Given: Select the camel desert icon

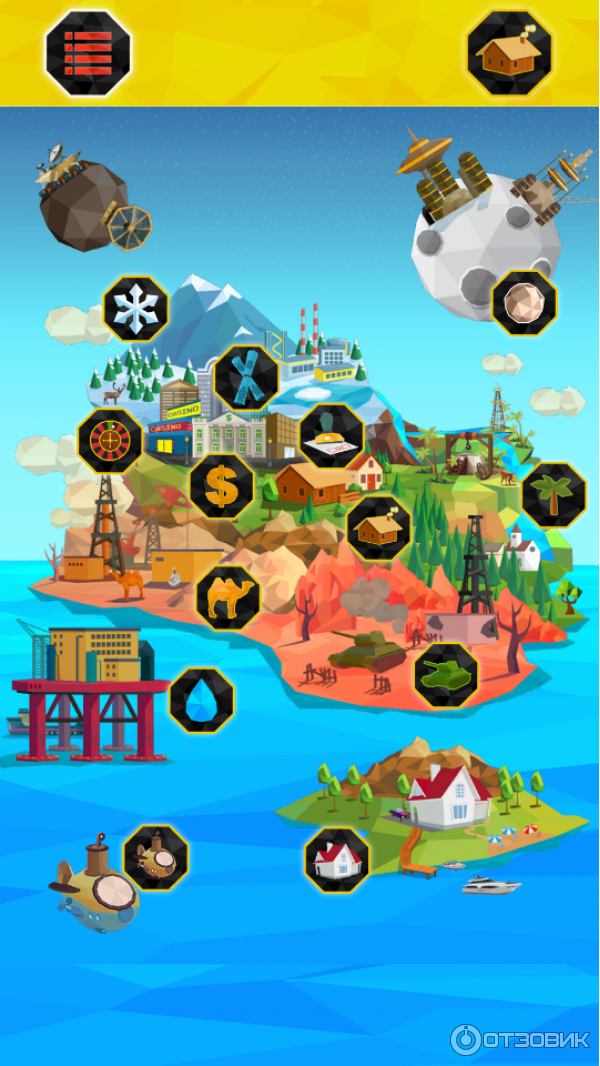Looking at the screenshot, I should pyautogui.click(x=228, y=598).
